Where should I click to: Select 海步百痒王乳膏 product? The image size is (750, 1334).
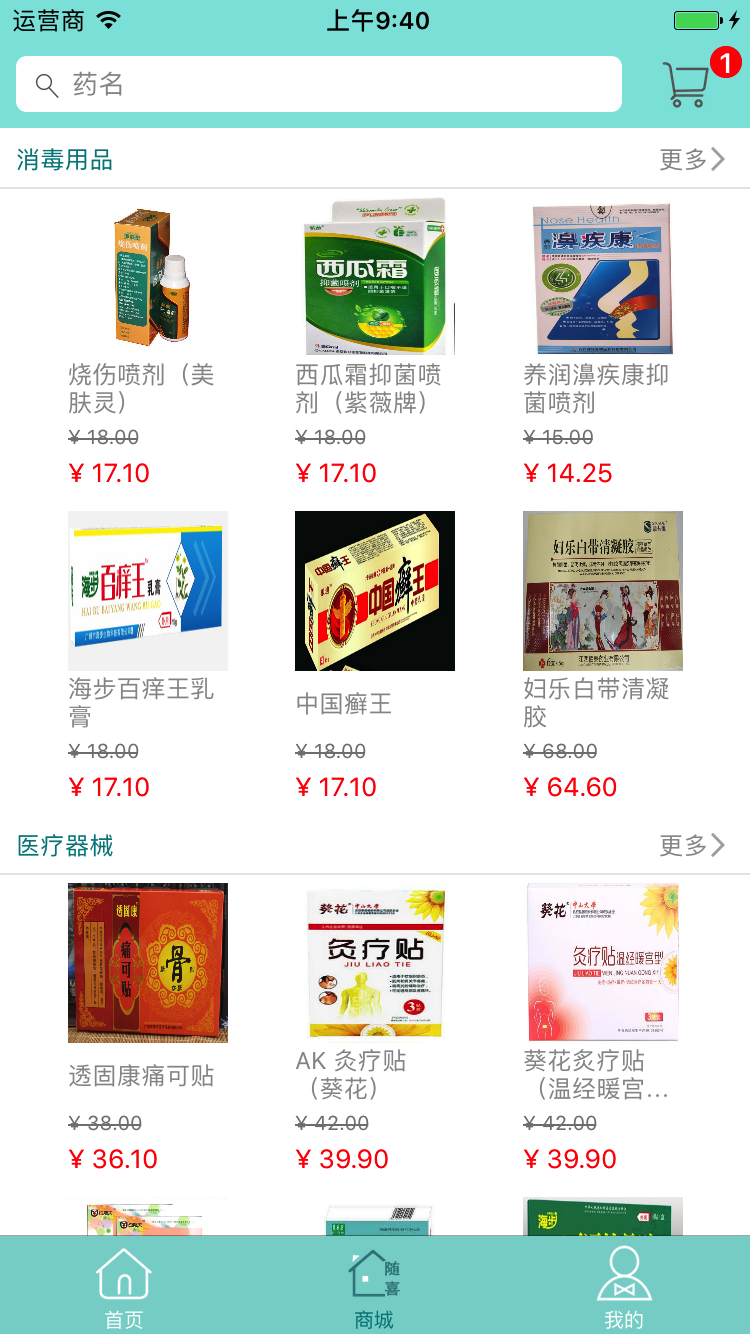(x=148, y=591)
